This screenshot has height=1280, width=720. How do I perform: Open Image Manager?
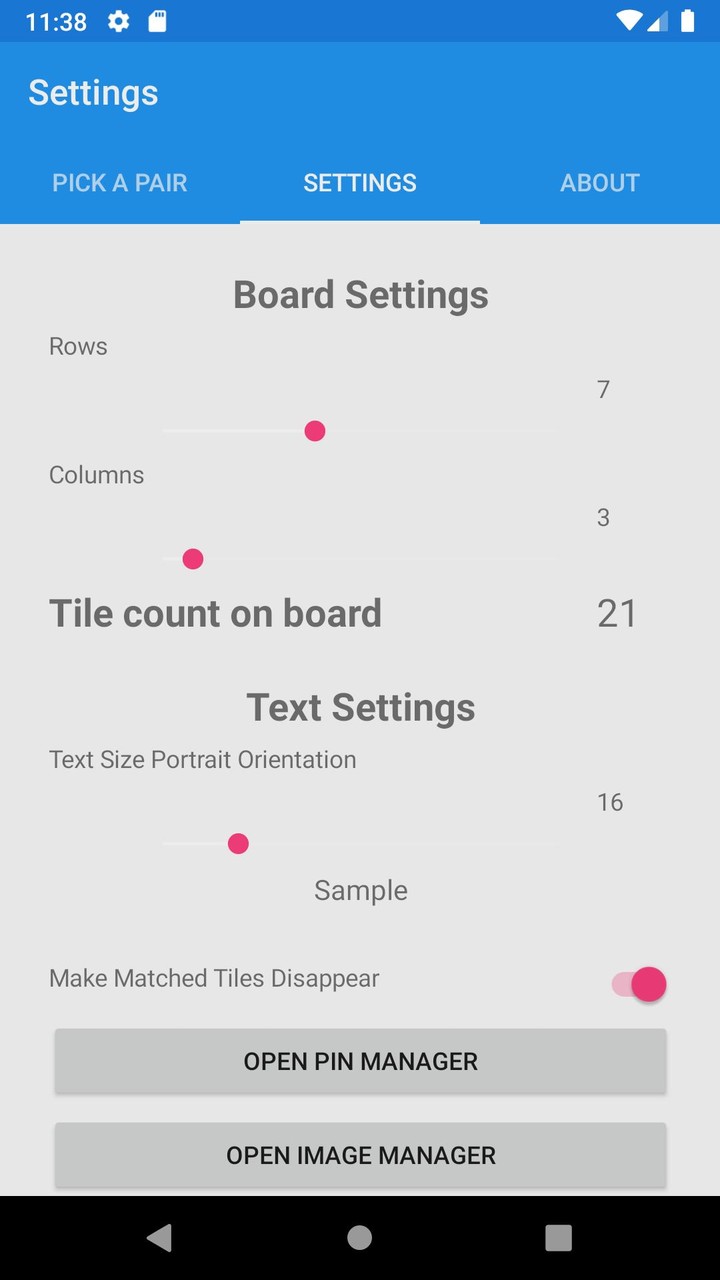click(360, 1155)
